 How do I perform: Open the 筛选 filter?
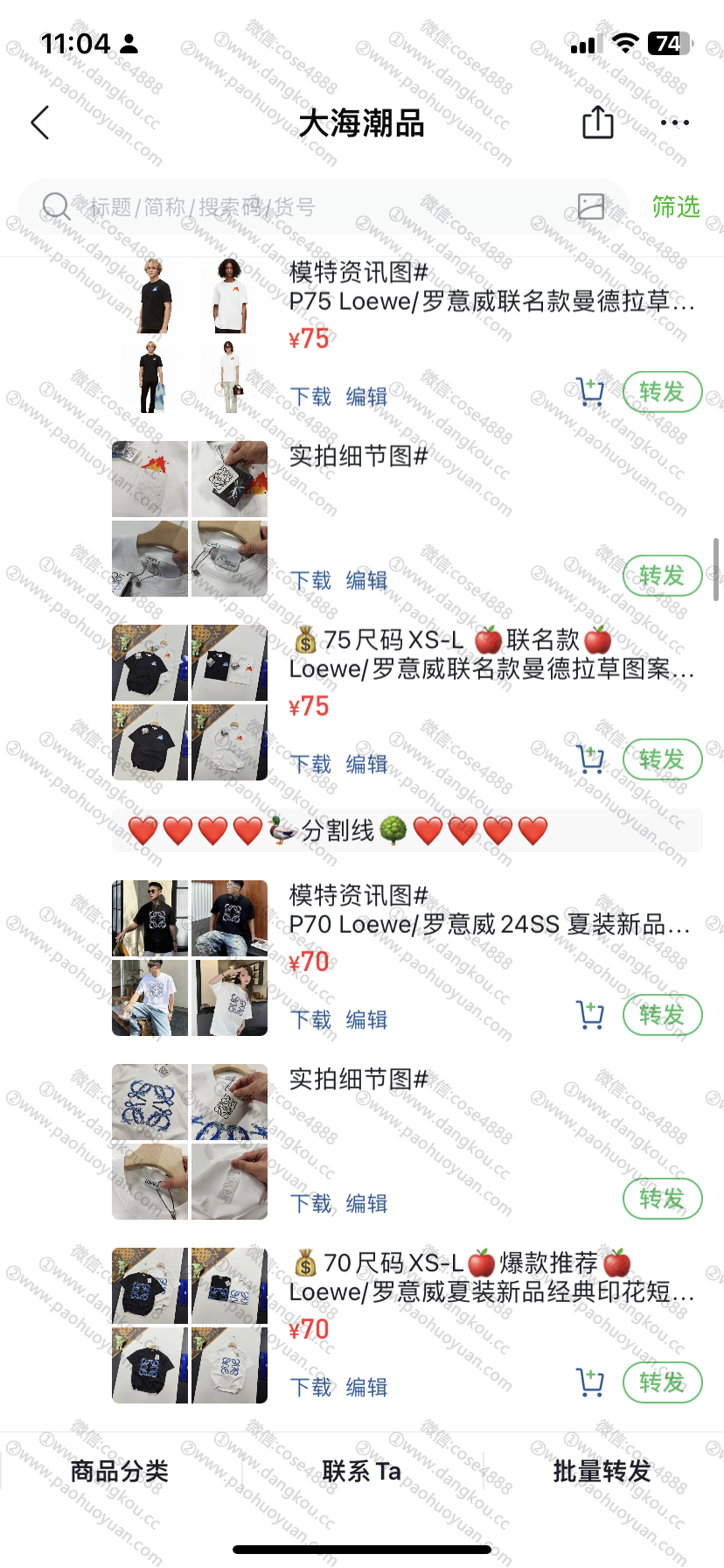[676, 206]
